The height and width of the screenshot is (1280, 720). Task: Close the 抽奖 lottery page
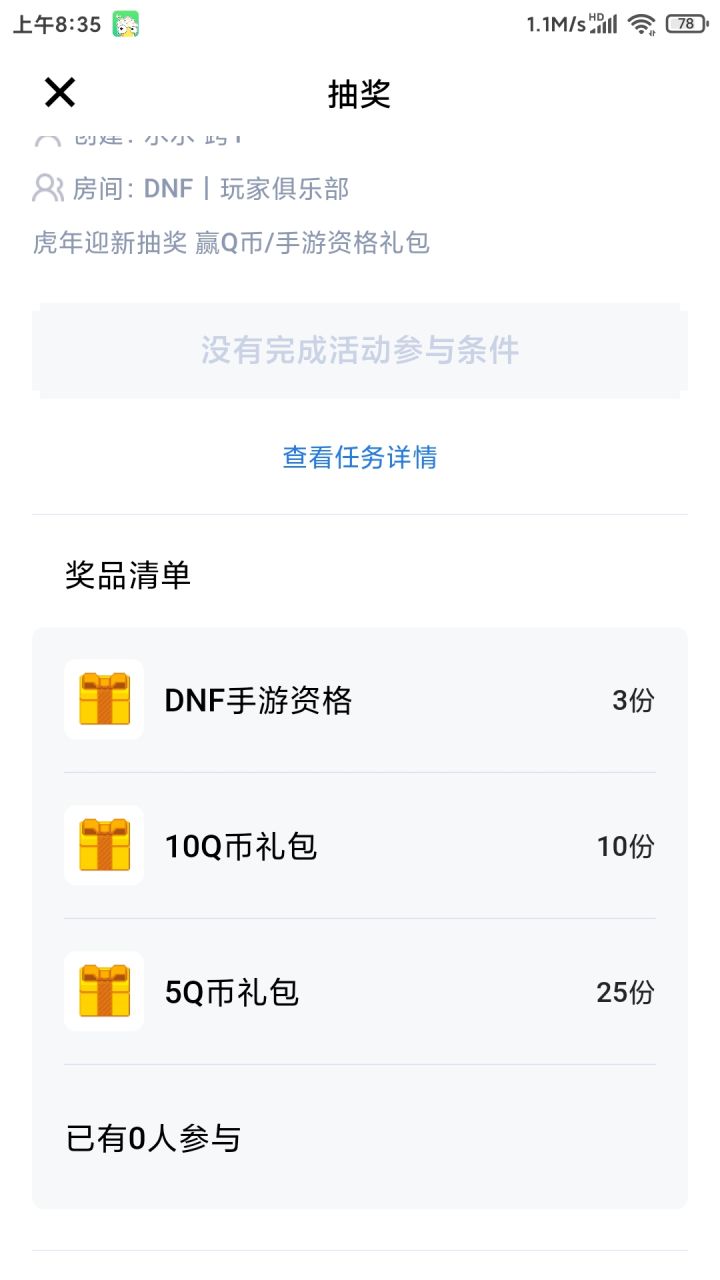coord(60,93)
